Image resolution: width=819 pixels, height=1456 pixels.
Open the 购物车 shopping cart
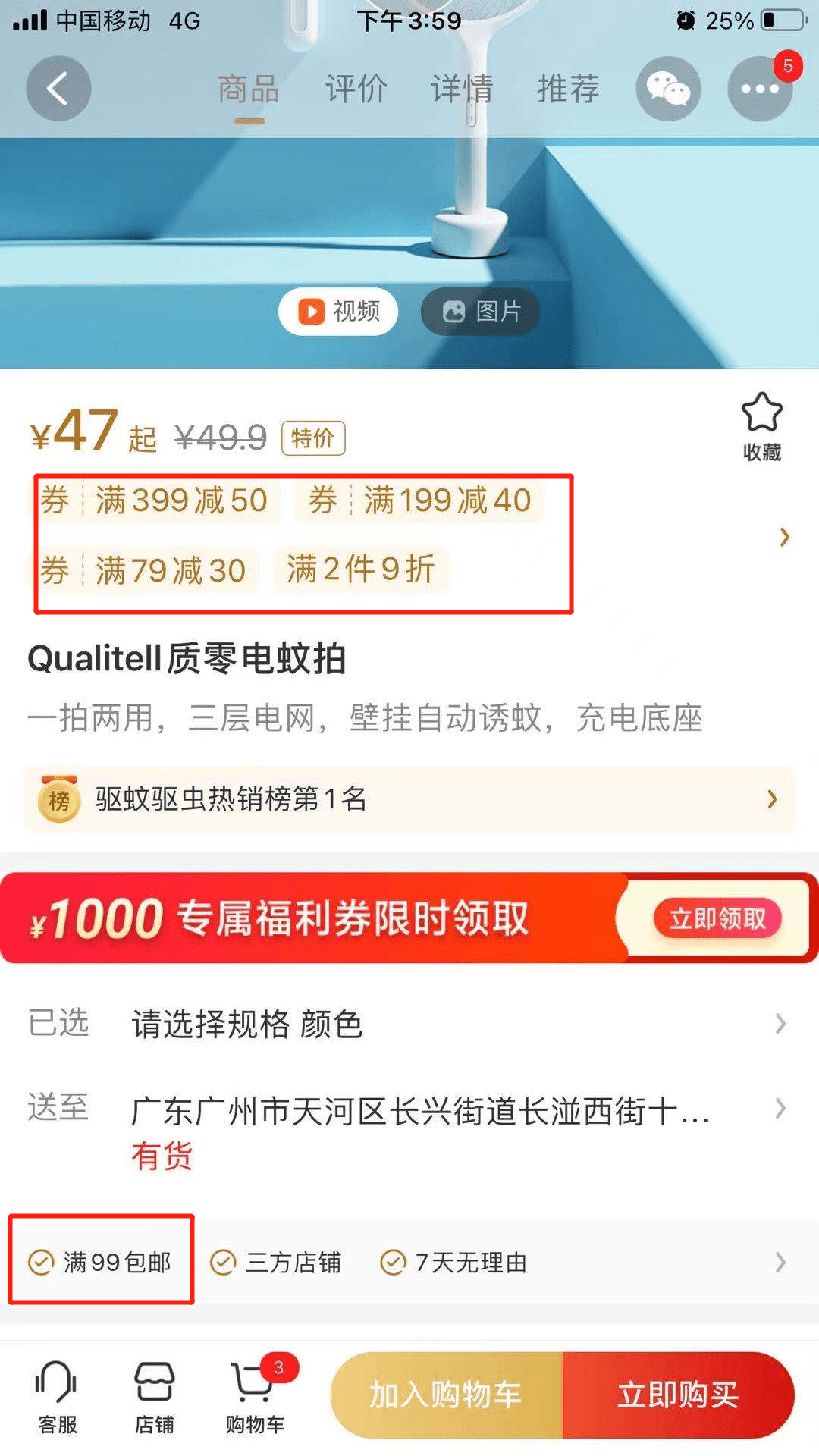click(x=255, y=1397)
